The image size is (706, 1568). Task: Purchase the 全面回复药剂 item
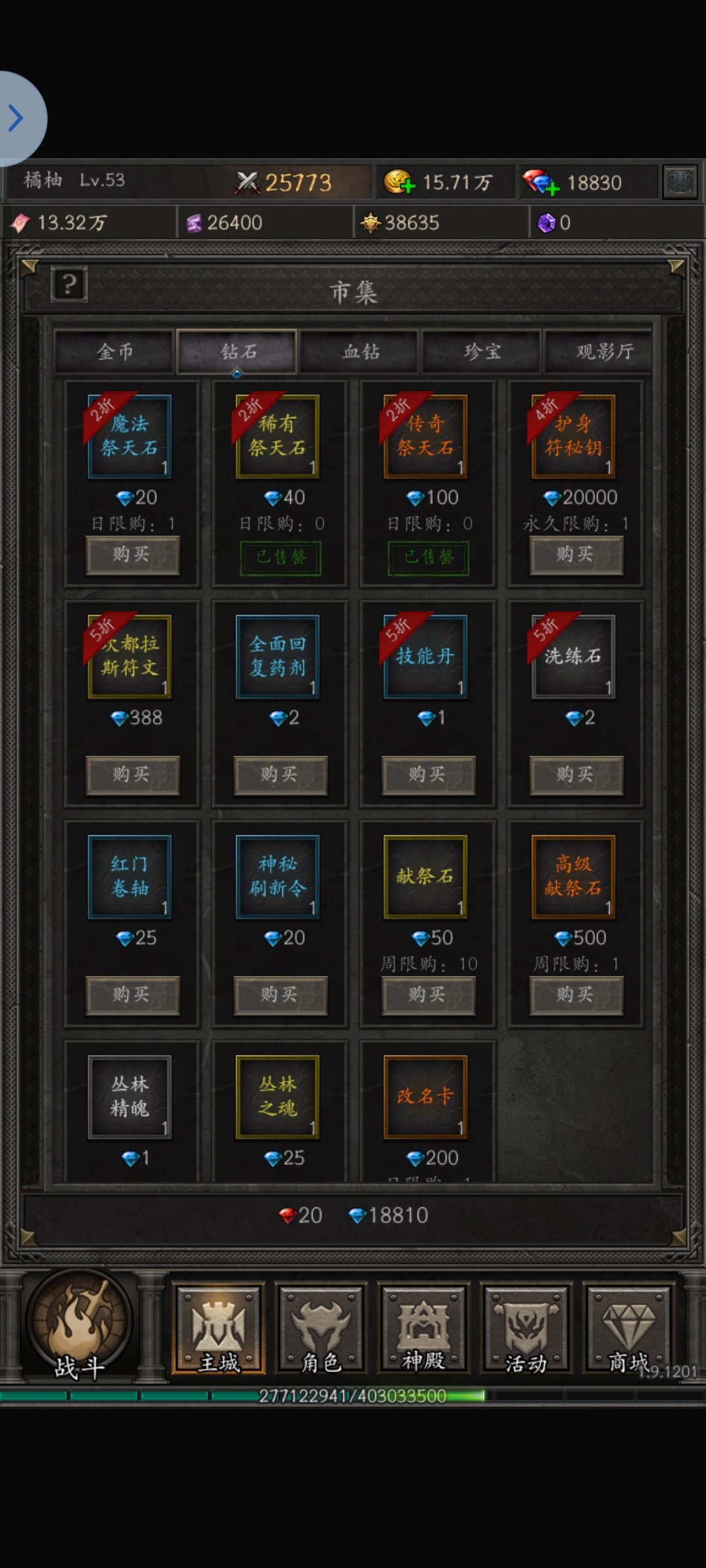pos(280,776)
